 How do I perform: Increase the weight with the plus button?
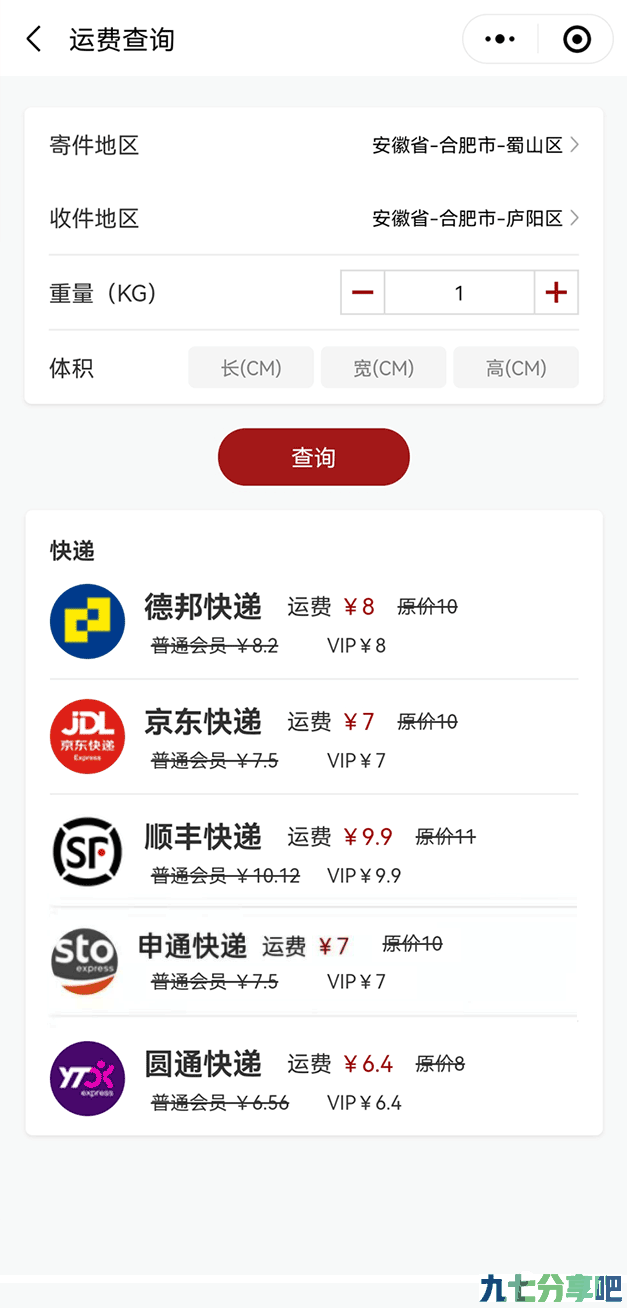point(556,293)
